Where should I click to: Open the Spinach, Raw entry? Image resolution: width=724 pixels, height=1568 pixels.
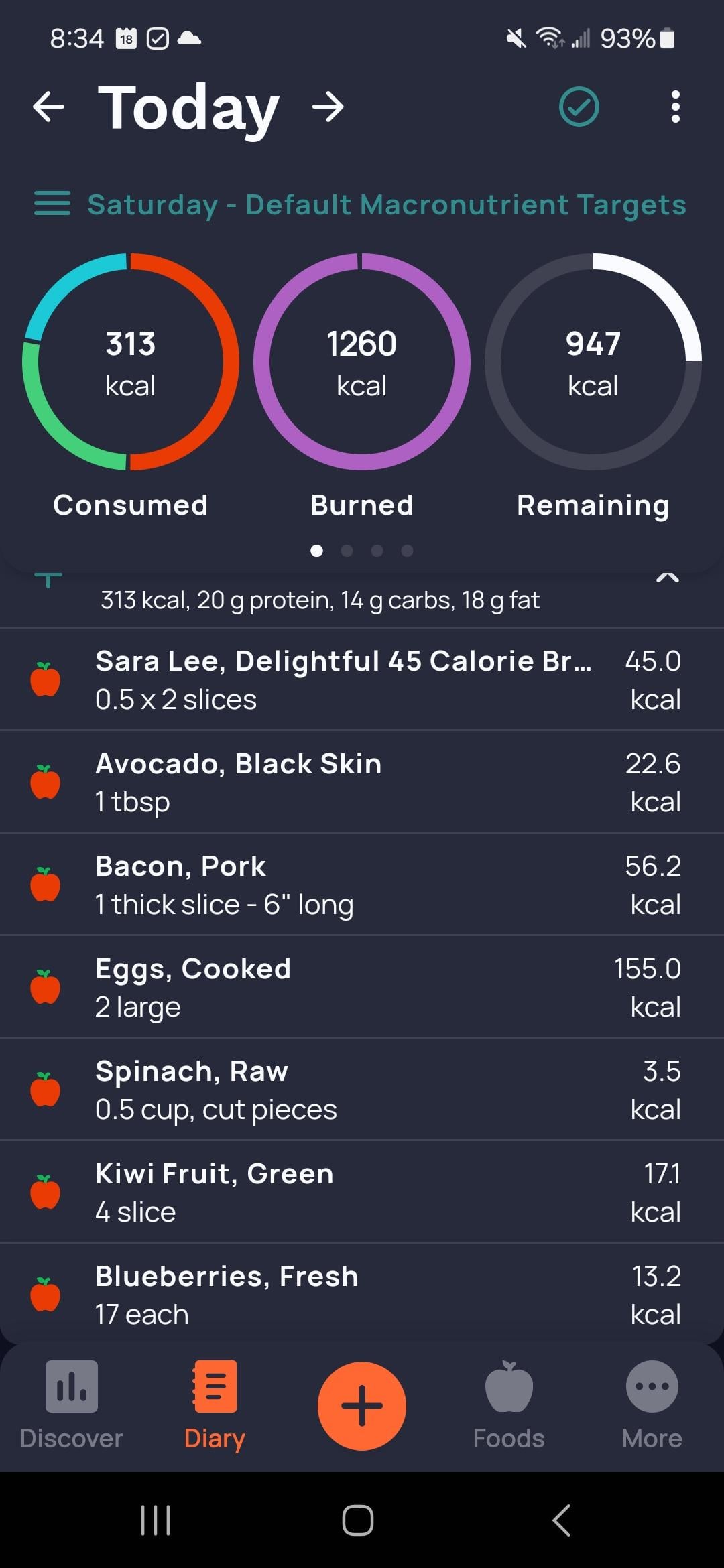pos(362,1090)
